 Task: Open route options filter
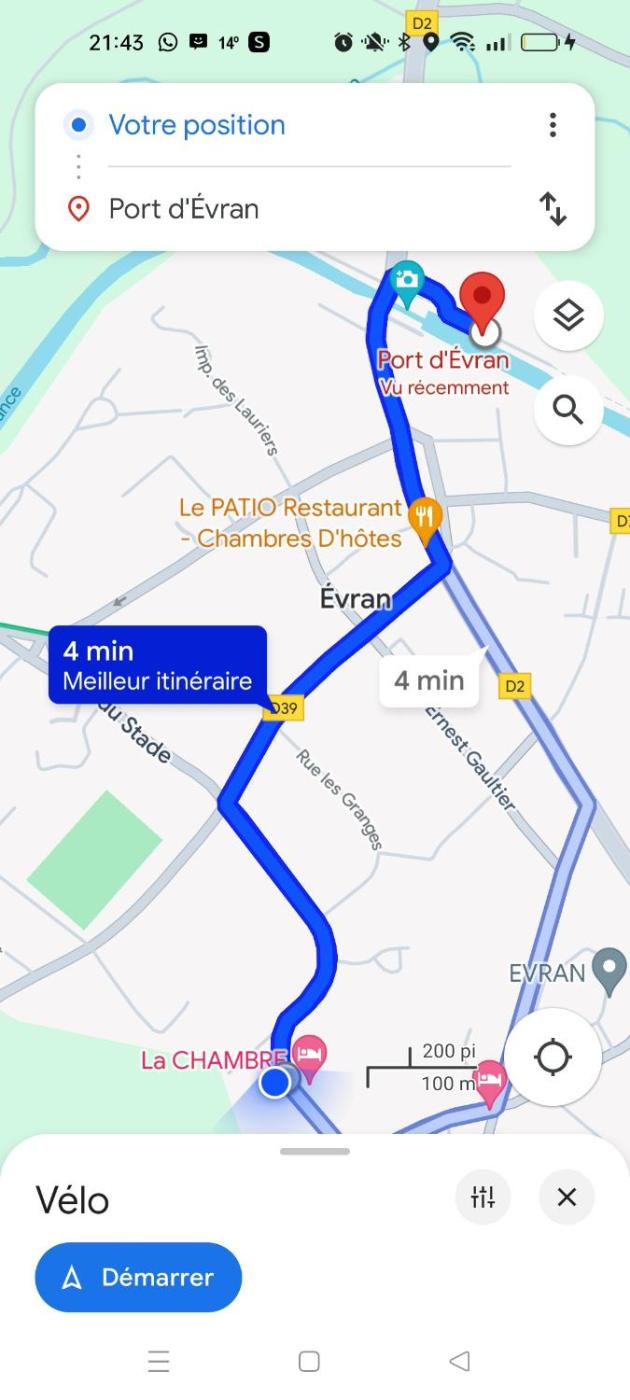coord(483,1197)
